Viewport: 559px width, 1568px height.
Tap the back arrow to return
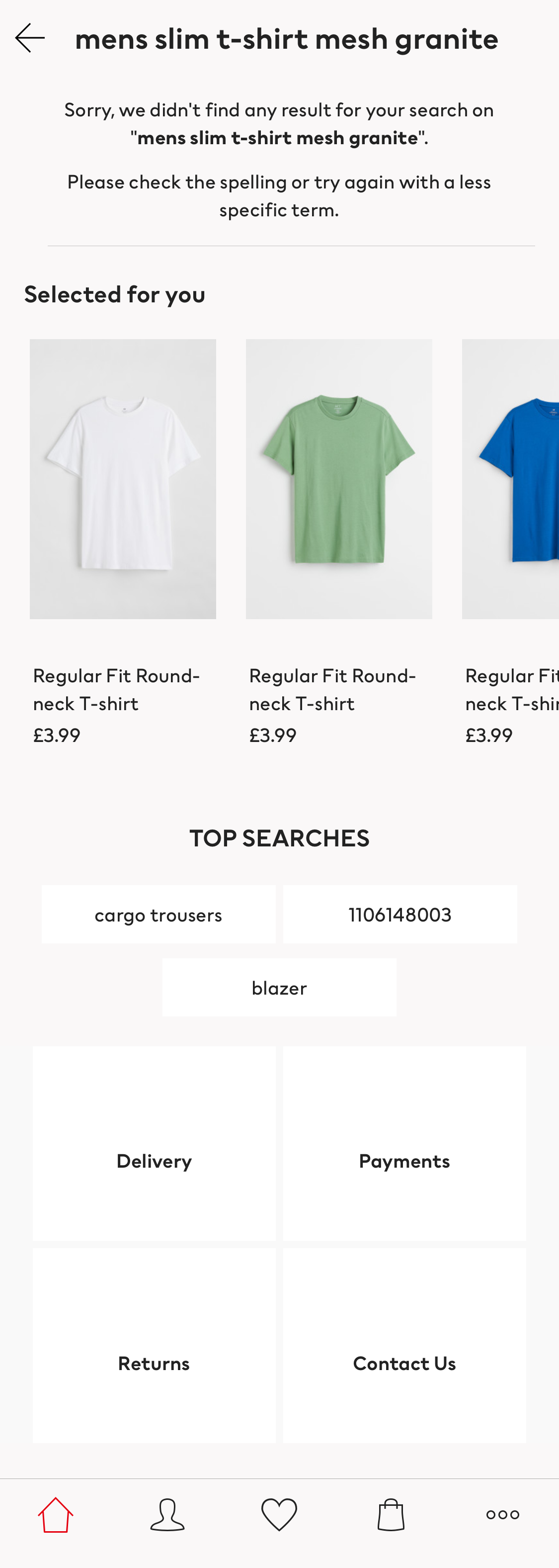coord(29,38)
